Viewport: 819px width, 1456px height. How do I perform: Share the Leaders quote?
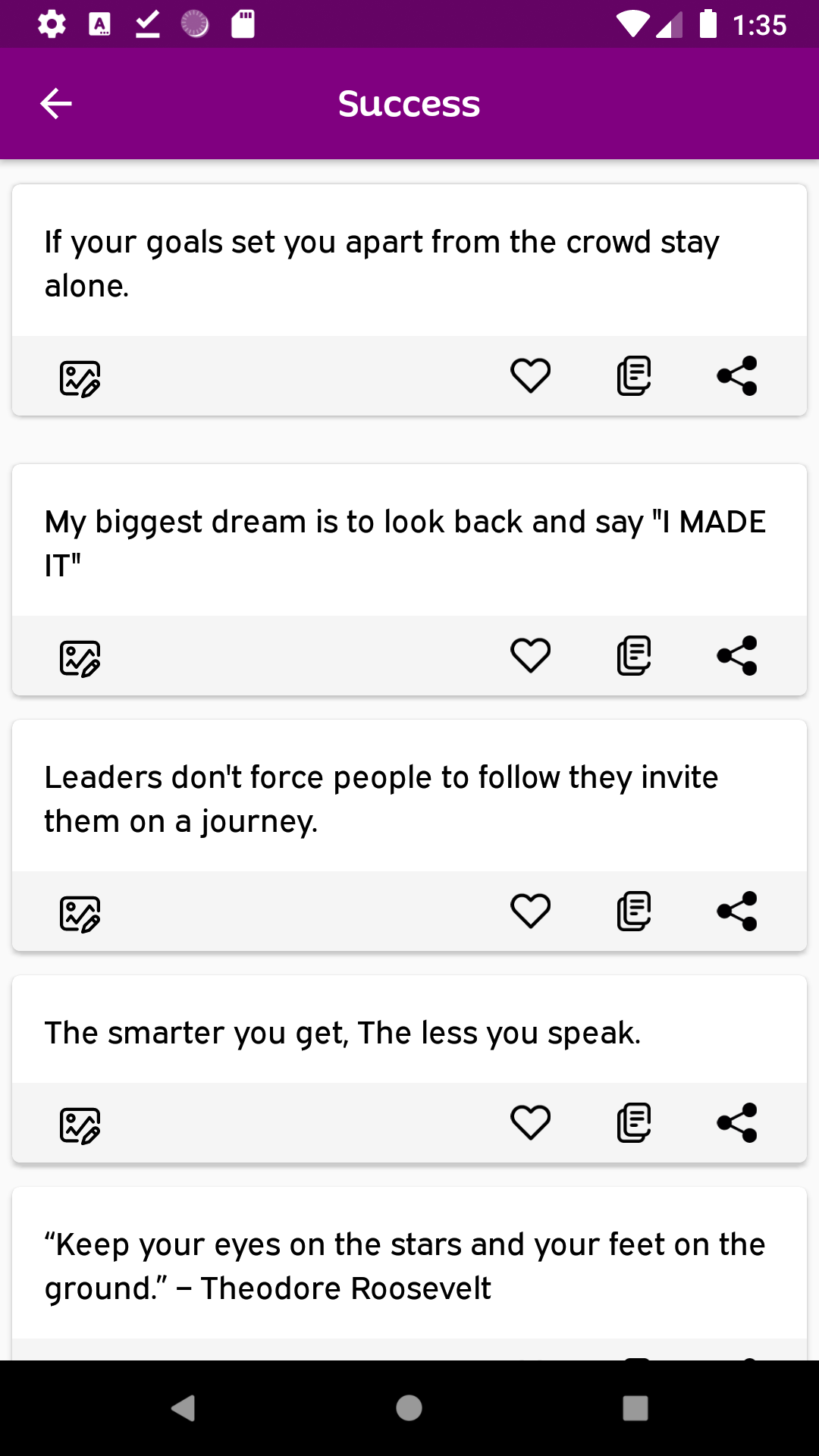point(737,911)
